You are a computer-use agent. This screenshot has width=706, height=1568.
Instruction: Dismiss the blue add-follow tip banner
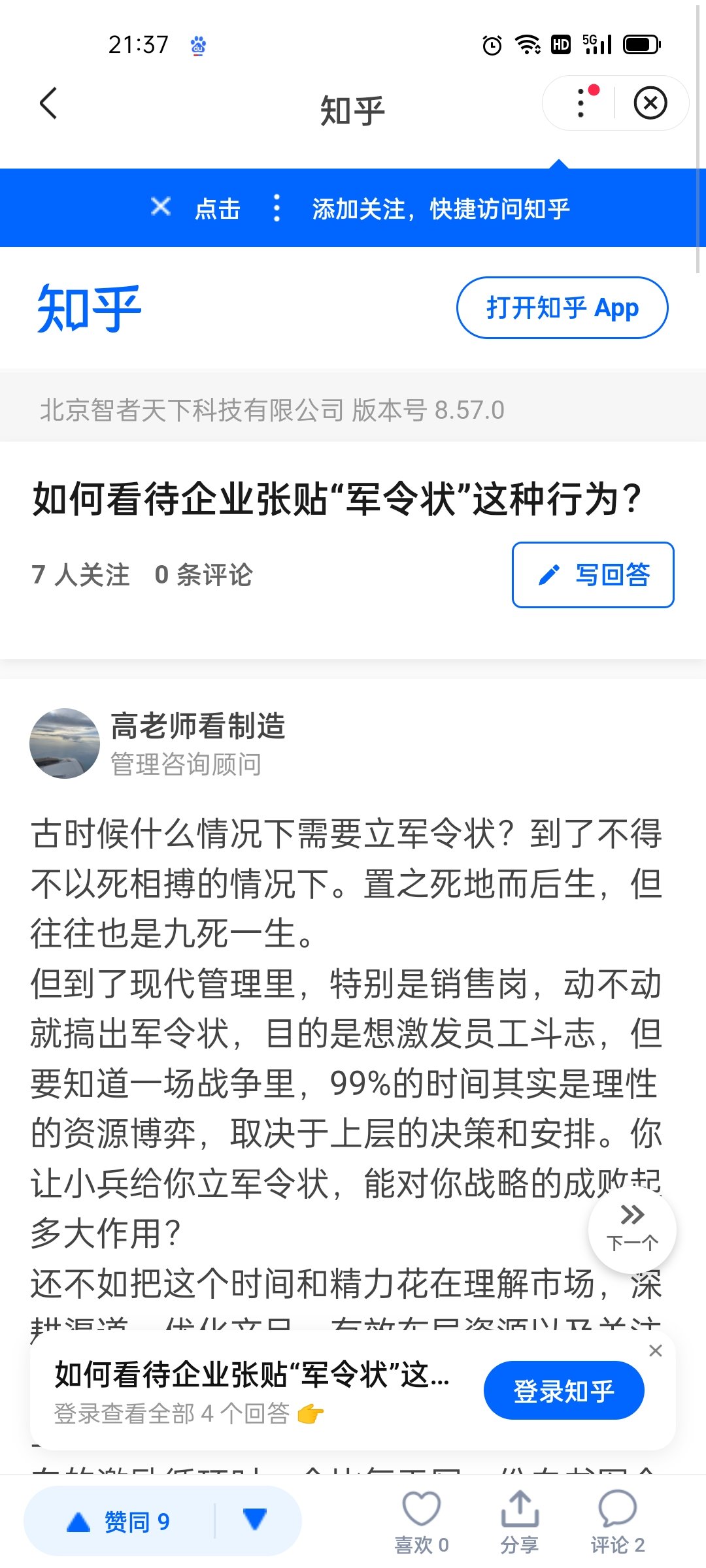(x=161, y=207)
